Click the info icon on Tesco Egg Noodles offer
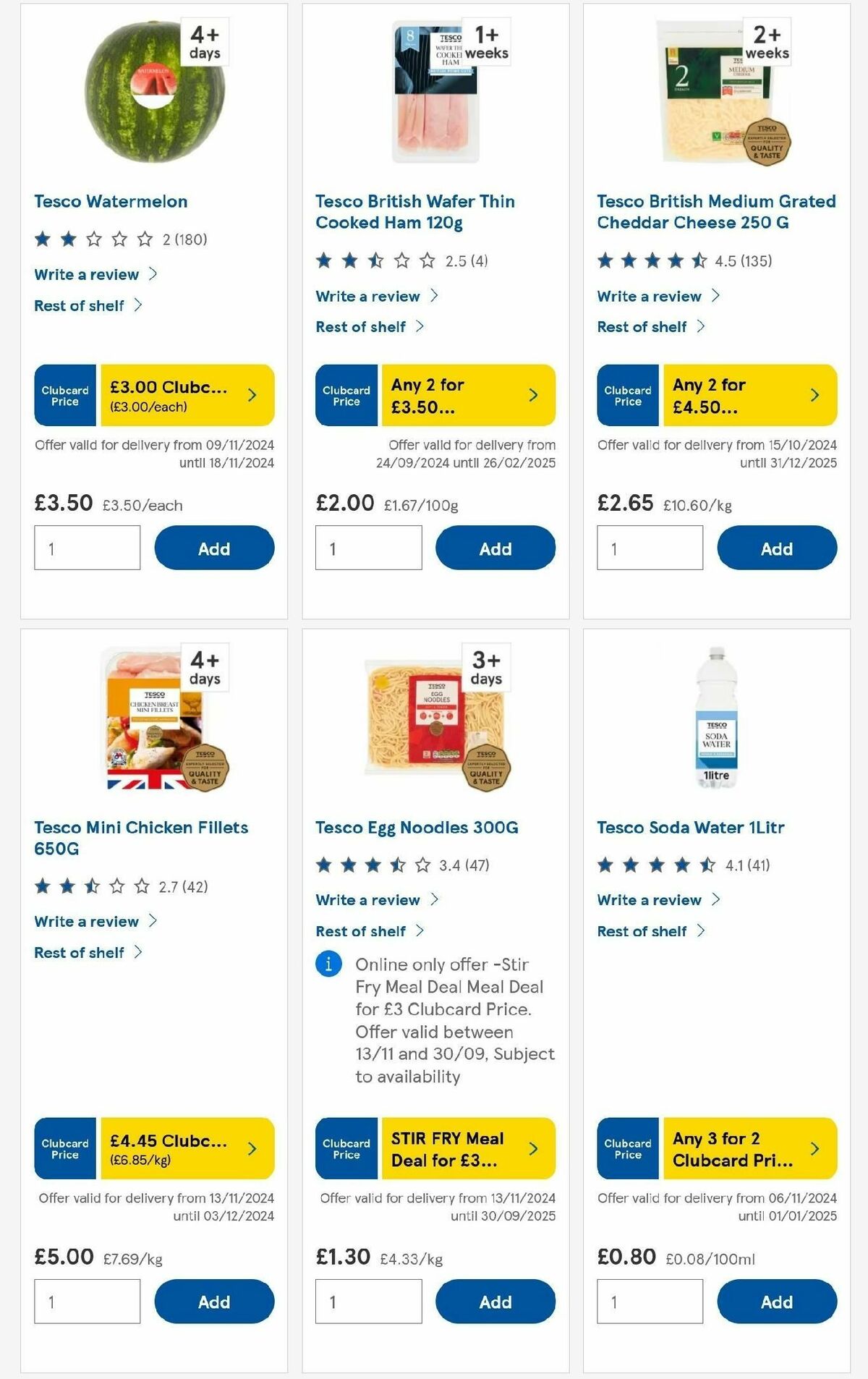 tap(327, 964)
